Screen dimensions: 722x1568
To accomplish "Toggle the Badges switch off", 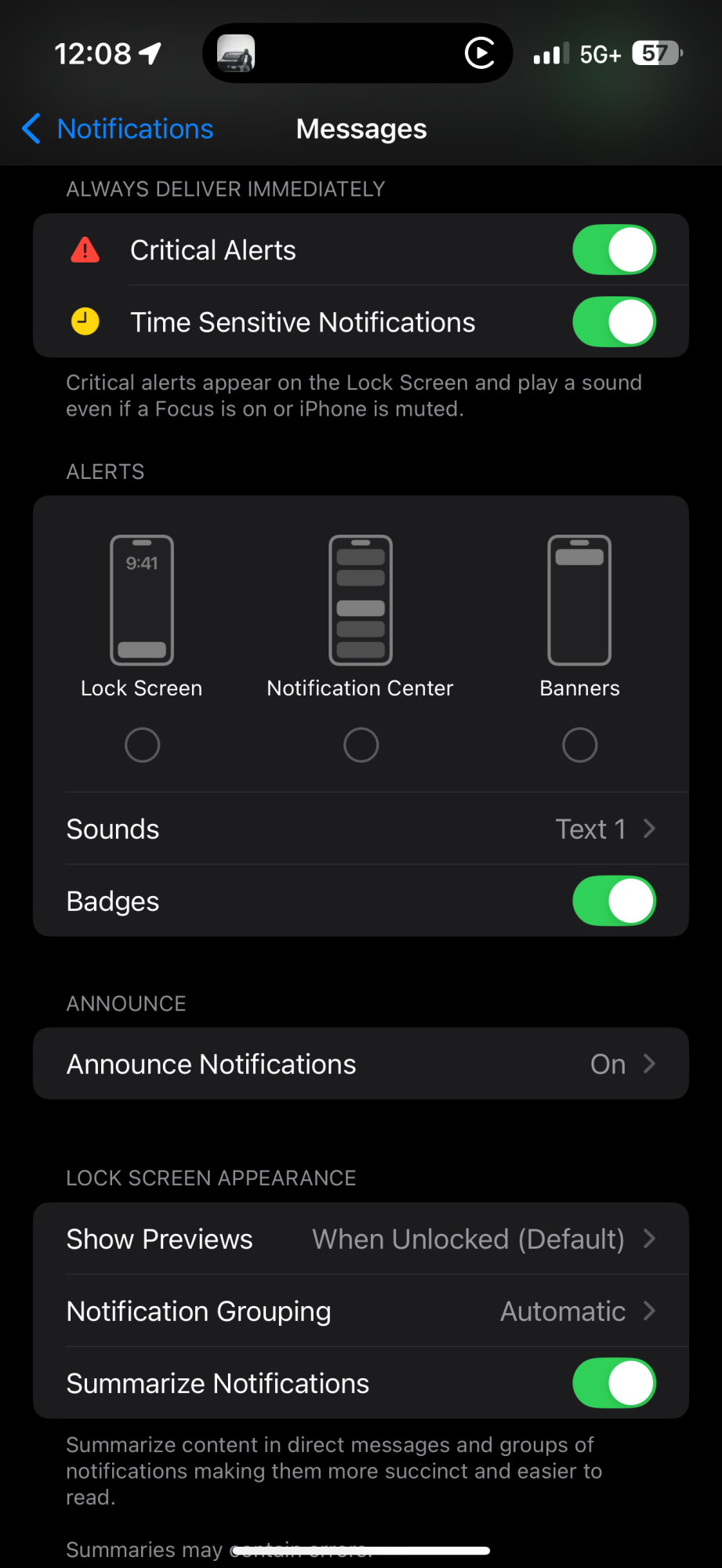I will click(614, 901).
